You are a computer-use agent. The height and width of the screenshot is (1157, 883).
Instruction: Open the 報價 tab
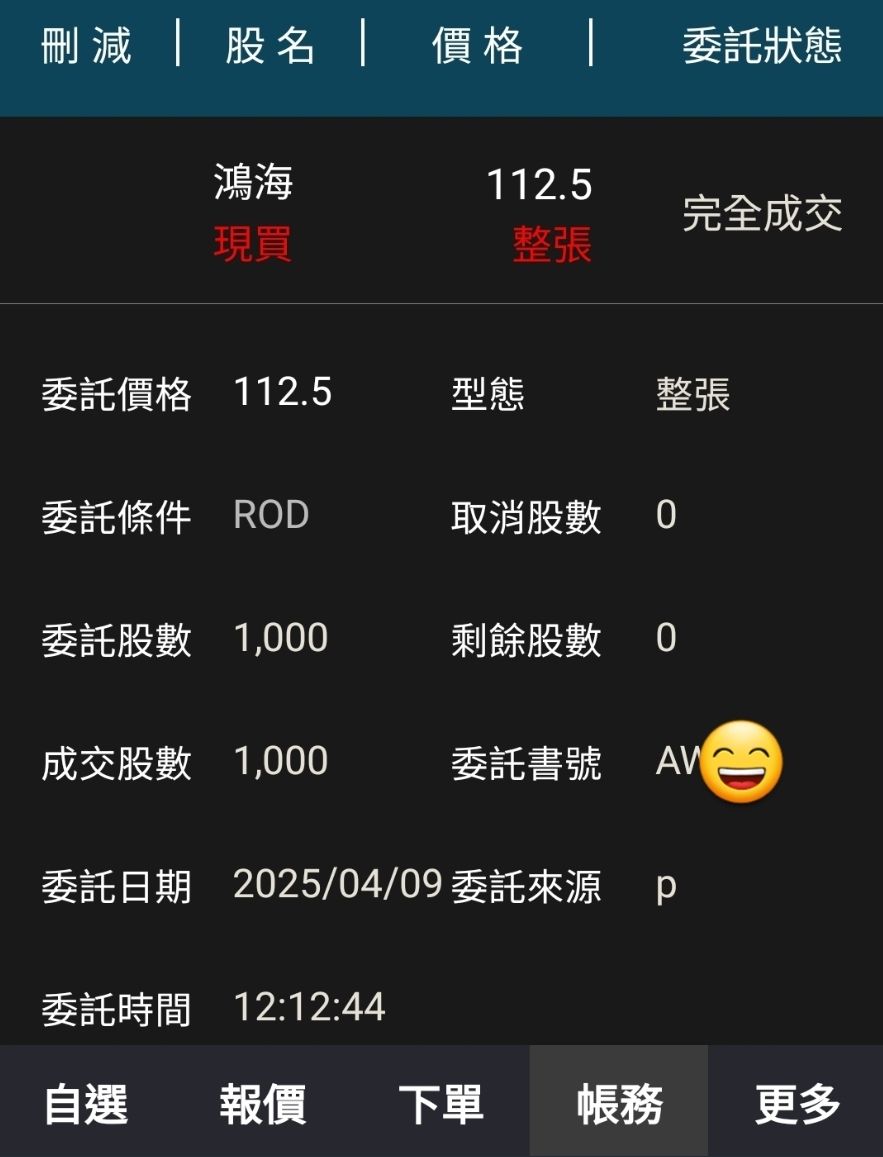pyautogui.click(x=263, y=1104)
